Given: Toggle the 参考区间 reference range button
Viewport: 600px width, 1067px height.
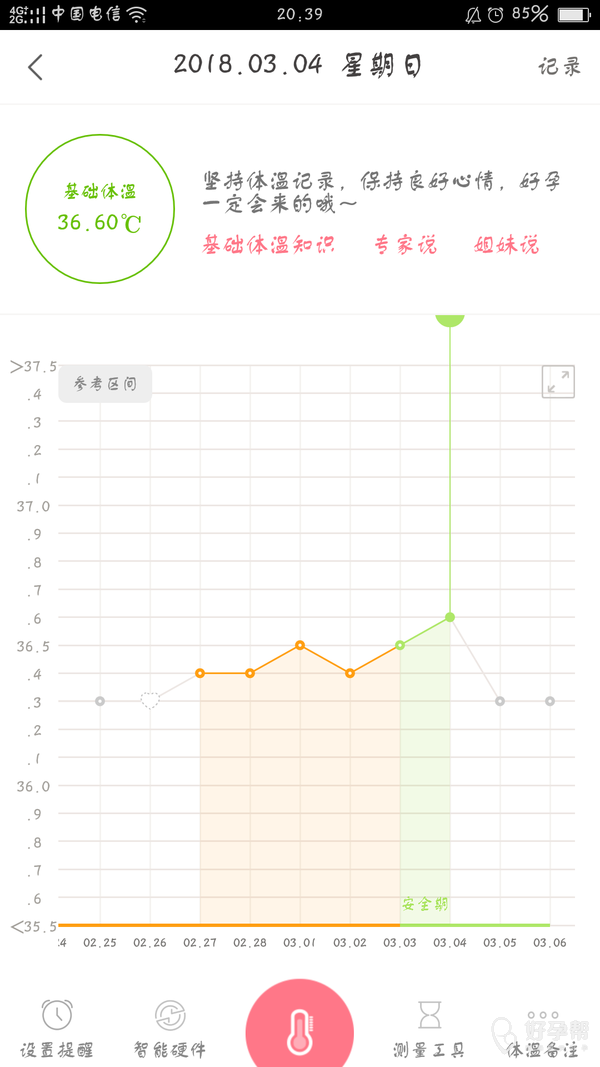Looking at the screenshot, I should (105, 385).
